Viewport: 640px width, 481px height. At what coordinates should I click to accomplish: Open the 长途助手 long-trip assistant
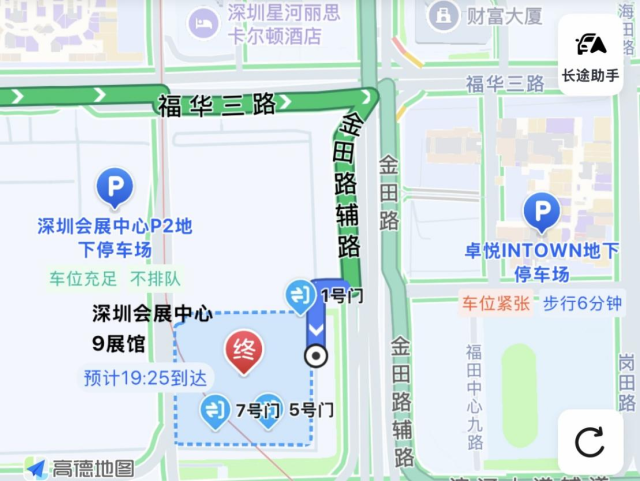coord(590,57)
